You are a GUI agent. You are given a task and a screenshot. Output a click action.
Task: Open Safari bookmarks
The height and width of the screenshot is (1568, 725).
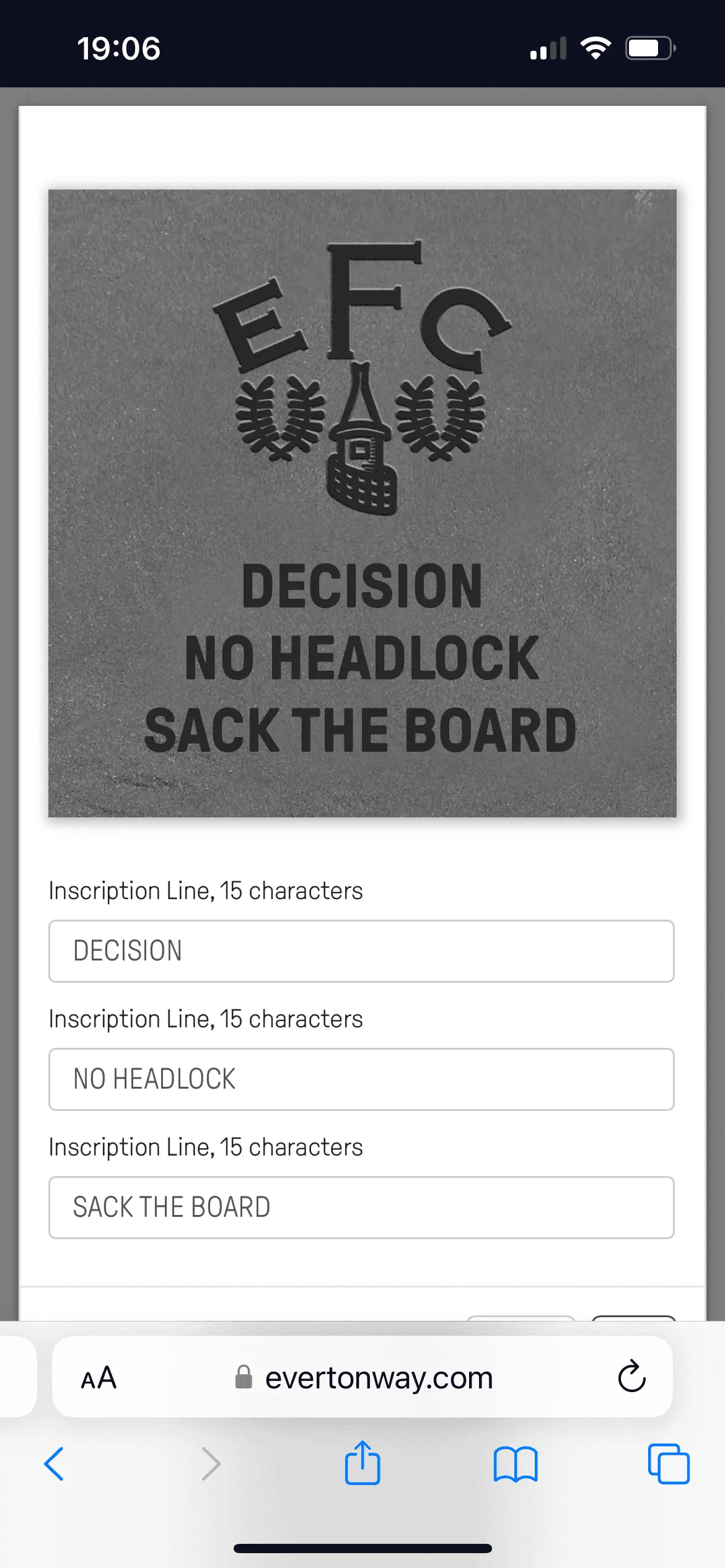click(x=516, y=1464)
